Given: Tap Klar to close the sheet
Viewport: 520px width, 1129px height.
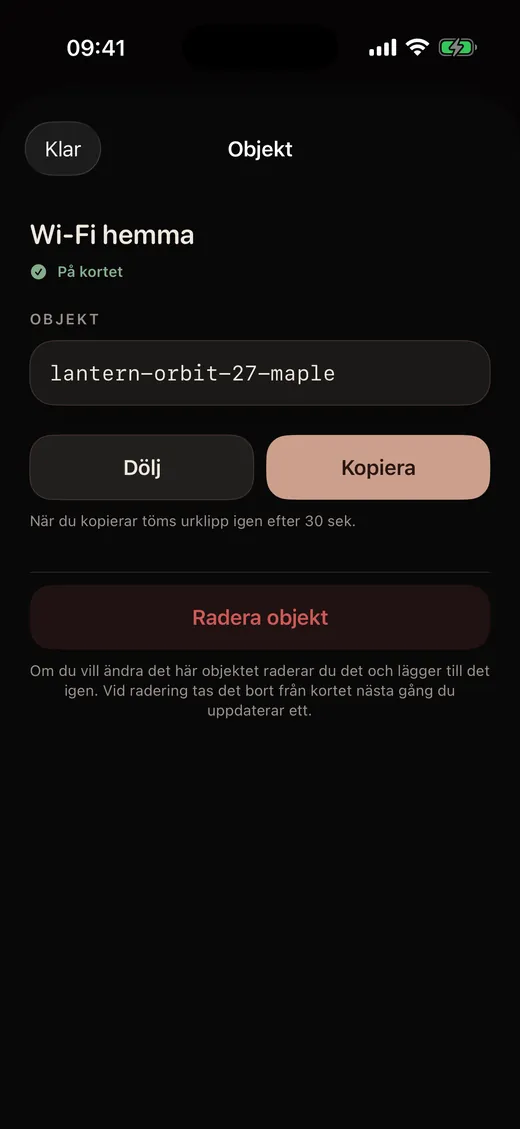Looking at the screenshot, I should click(x=63, y=149).
